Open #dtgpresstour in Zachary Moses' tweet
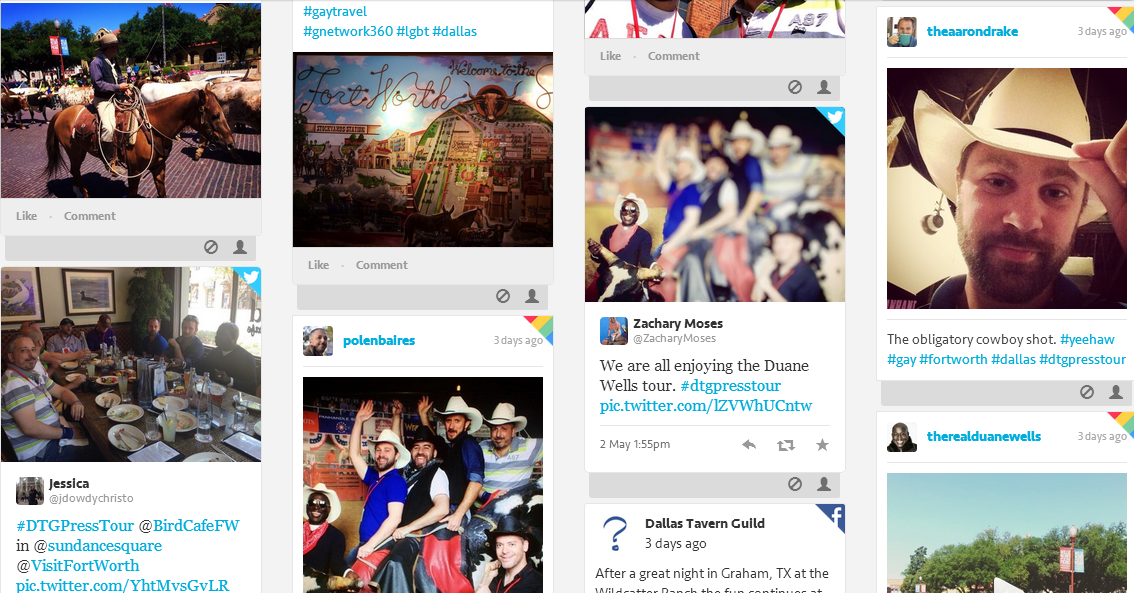The image size is (1134, 593). click(730, 386)
